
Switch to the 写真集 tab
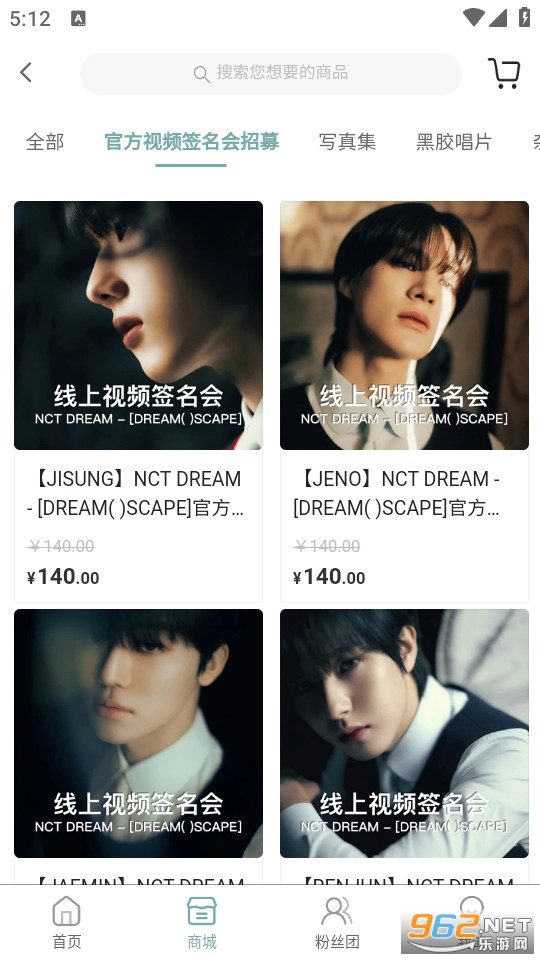[x=347, y=142]
